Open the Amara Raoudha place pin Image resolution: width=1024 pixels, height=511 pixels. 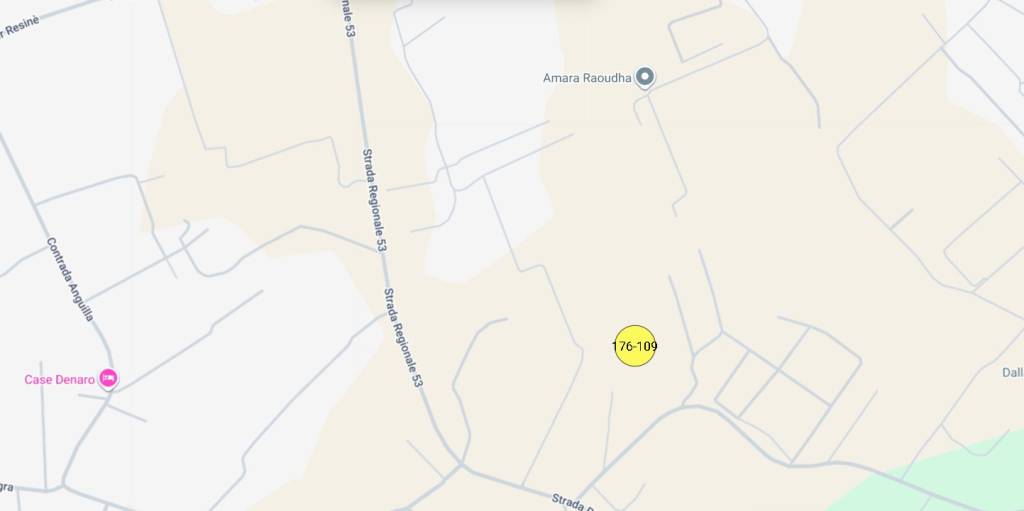tap(646, 77)
